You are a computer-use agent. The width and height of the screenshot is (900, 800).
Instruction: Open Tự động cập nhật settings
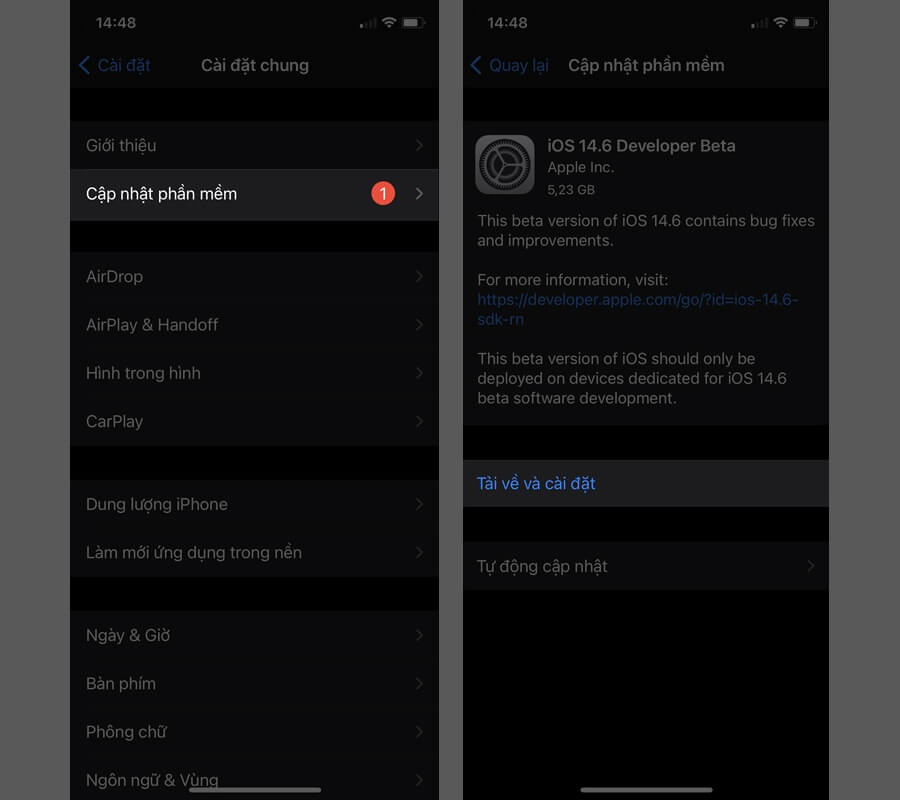(645, 566)
